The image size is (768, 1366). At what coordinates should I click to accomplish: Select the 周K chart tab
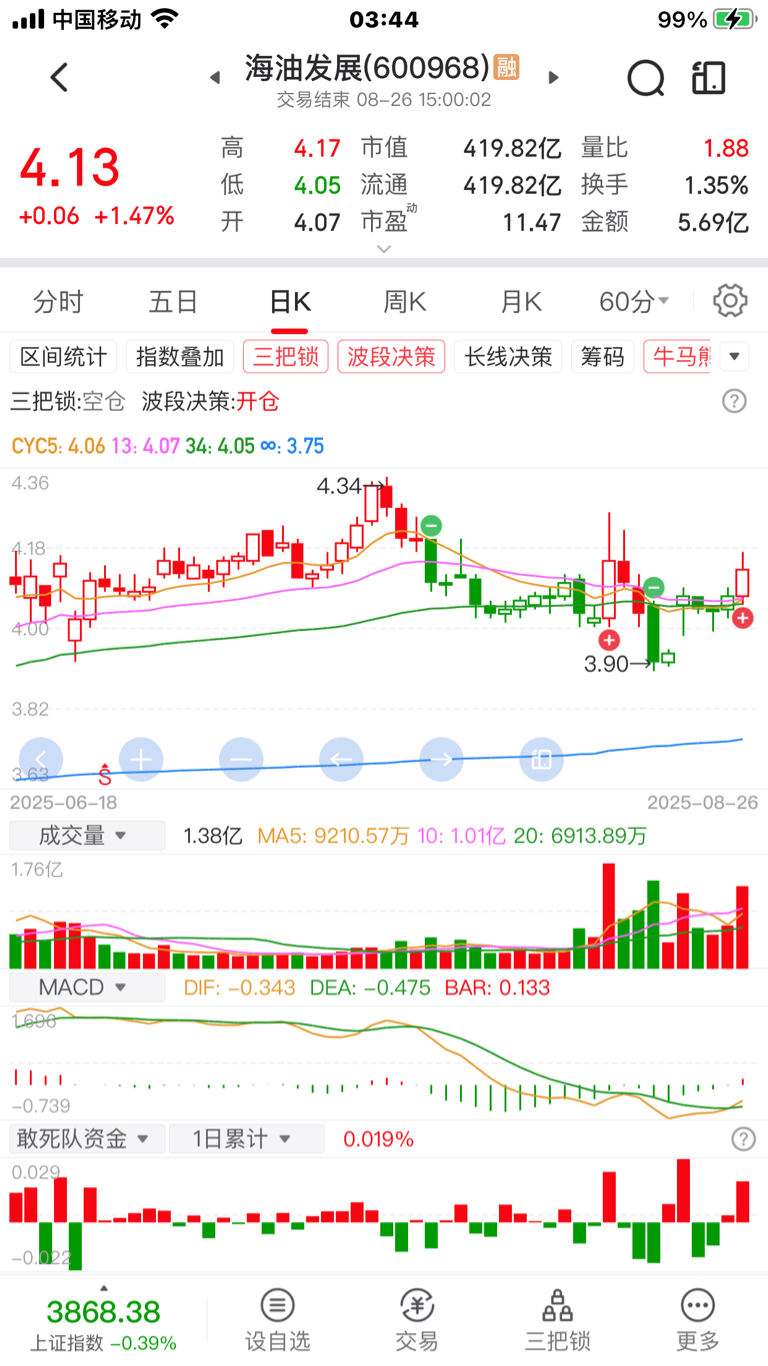[x=405, y=301]
